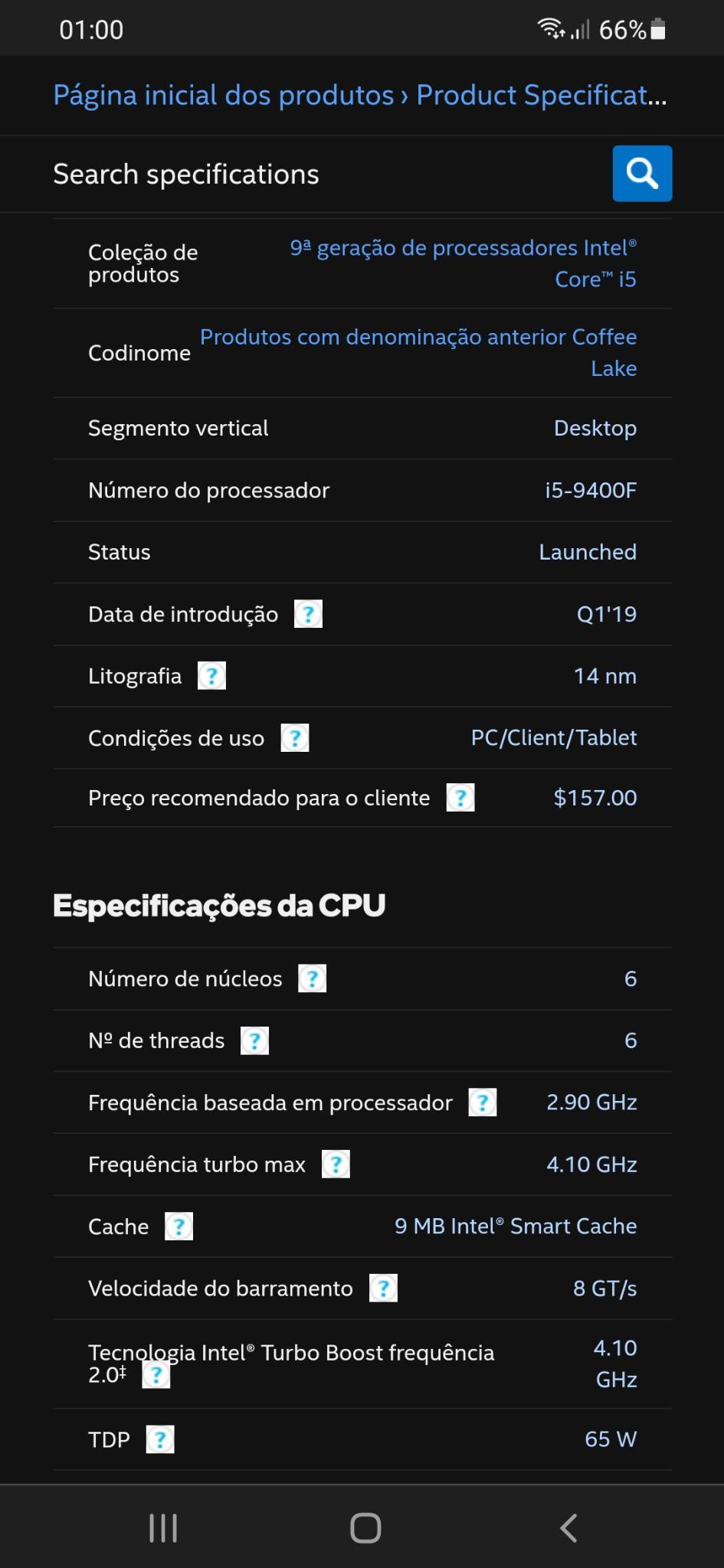Viewport: 724px width, 1568px height.
Task: Show help for Preço recomendado para o cliente
Action: pyautogui.click(x=460, y=798)
